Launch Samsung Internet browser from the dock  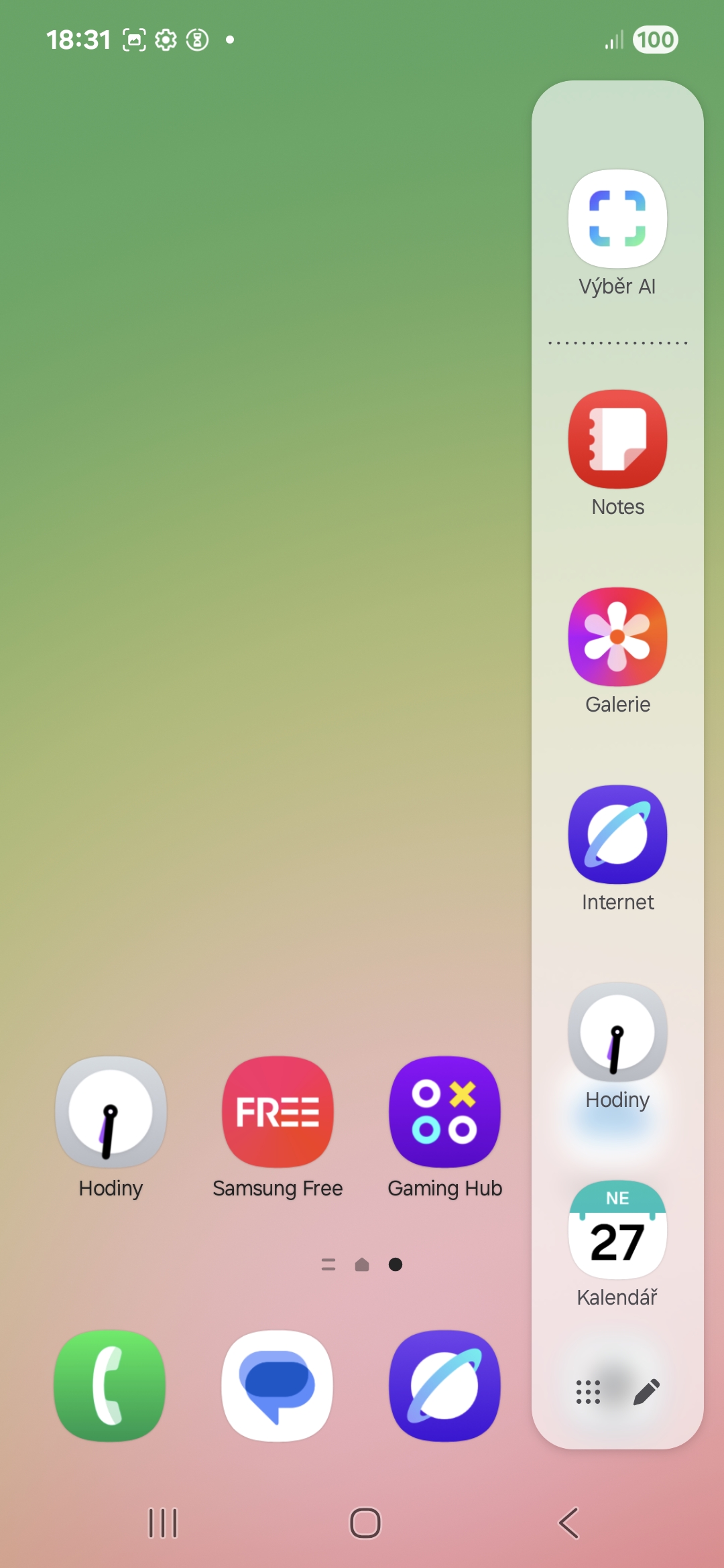(x=444, y=1386)
